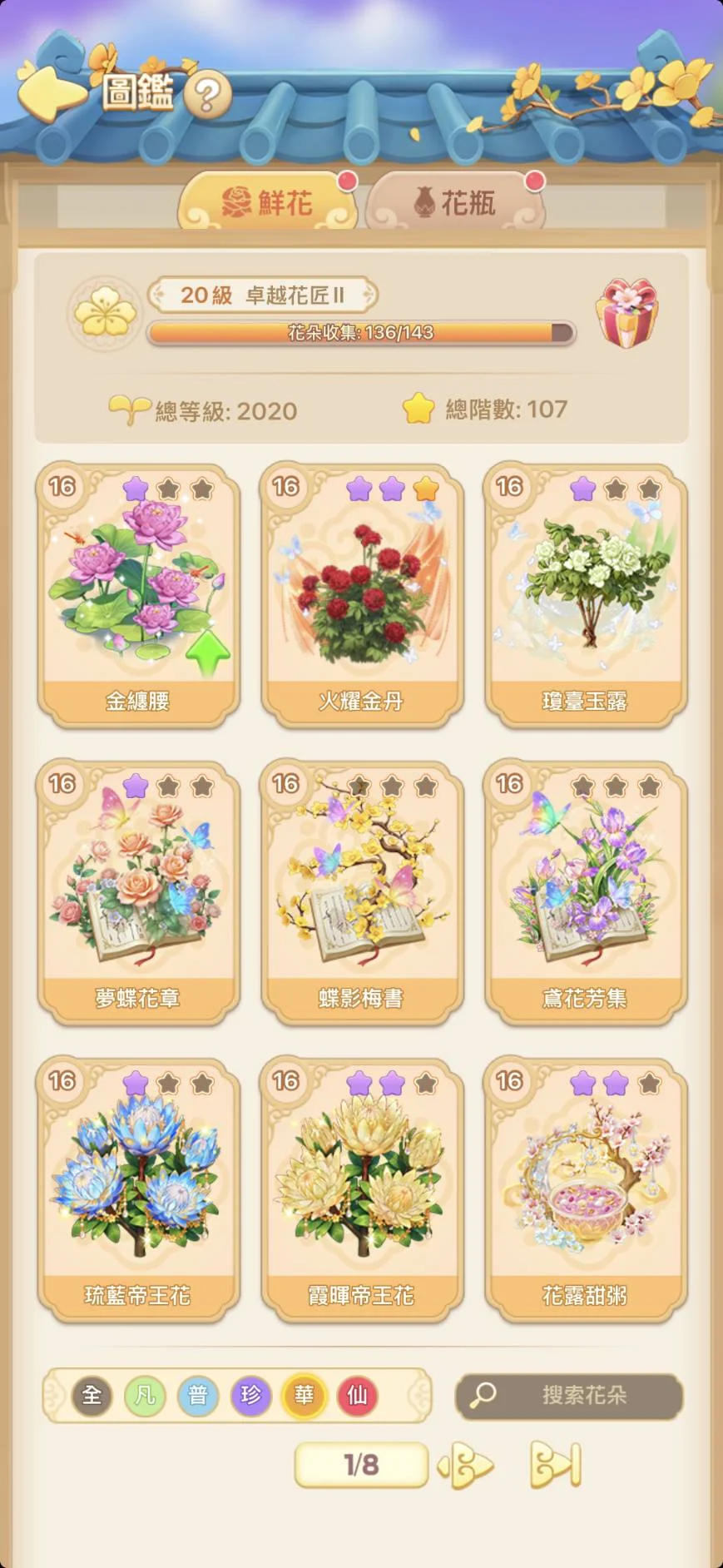View the 瓊臺玉露 flower card
This screenshot has width=723, height=1568.
(586, 594)
